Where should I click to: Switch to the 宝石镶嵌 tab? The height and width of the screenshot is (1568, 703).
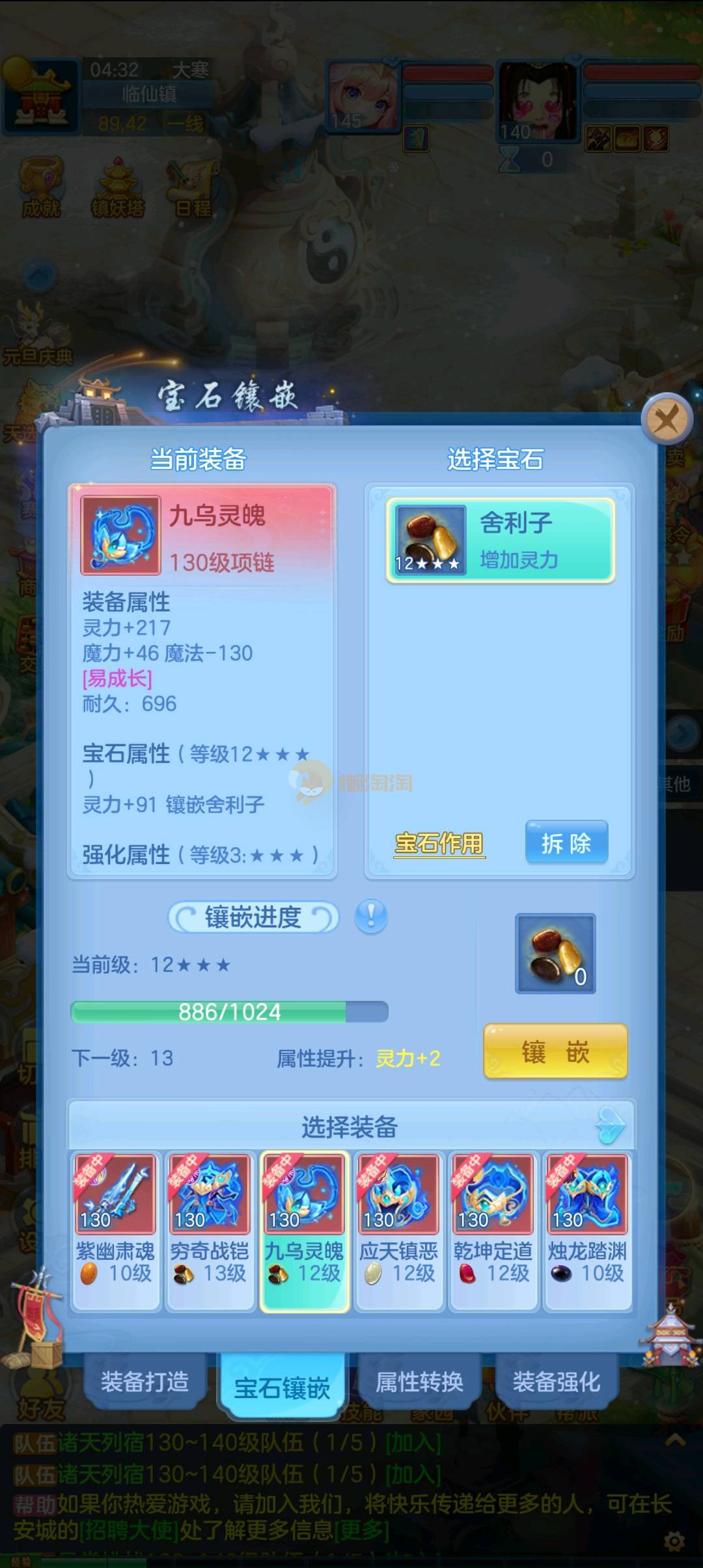(x=282, y=1387)
